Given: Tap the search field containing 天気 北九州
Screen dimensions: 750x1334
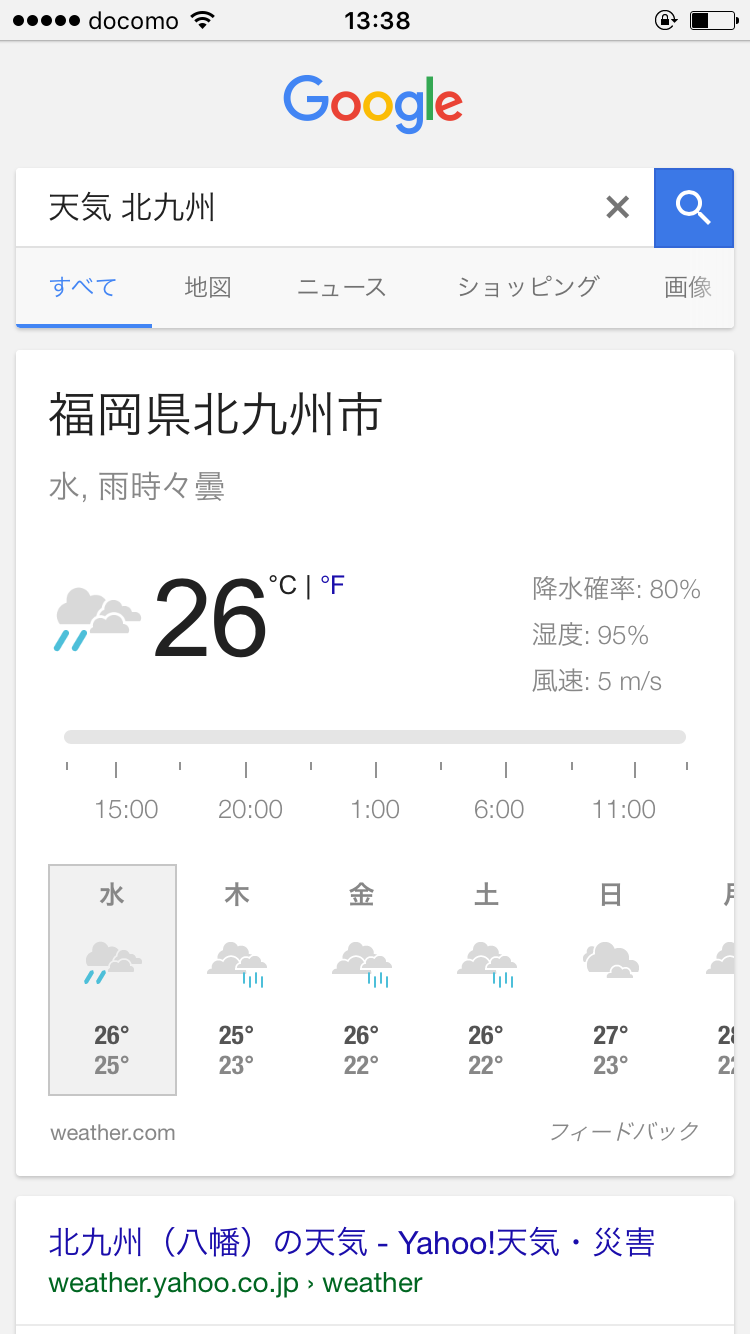Looking at the screenshot, I should [310, 208].
